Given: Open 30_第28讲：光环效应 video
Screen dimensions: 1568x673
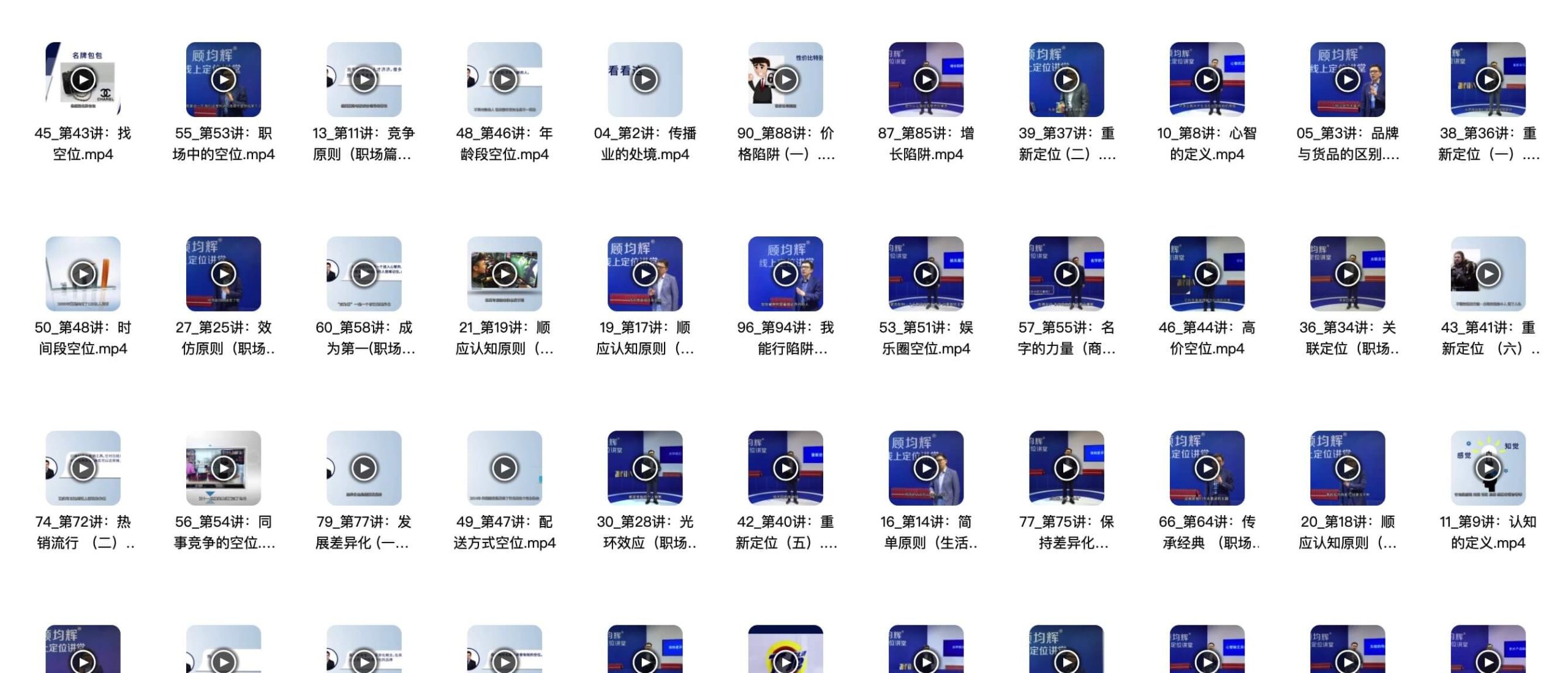Looking at the screenshot, I should pos(645,468).
